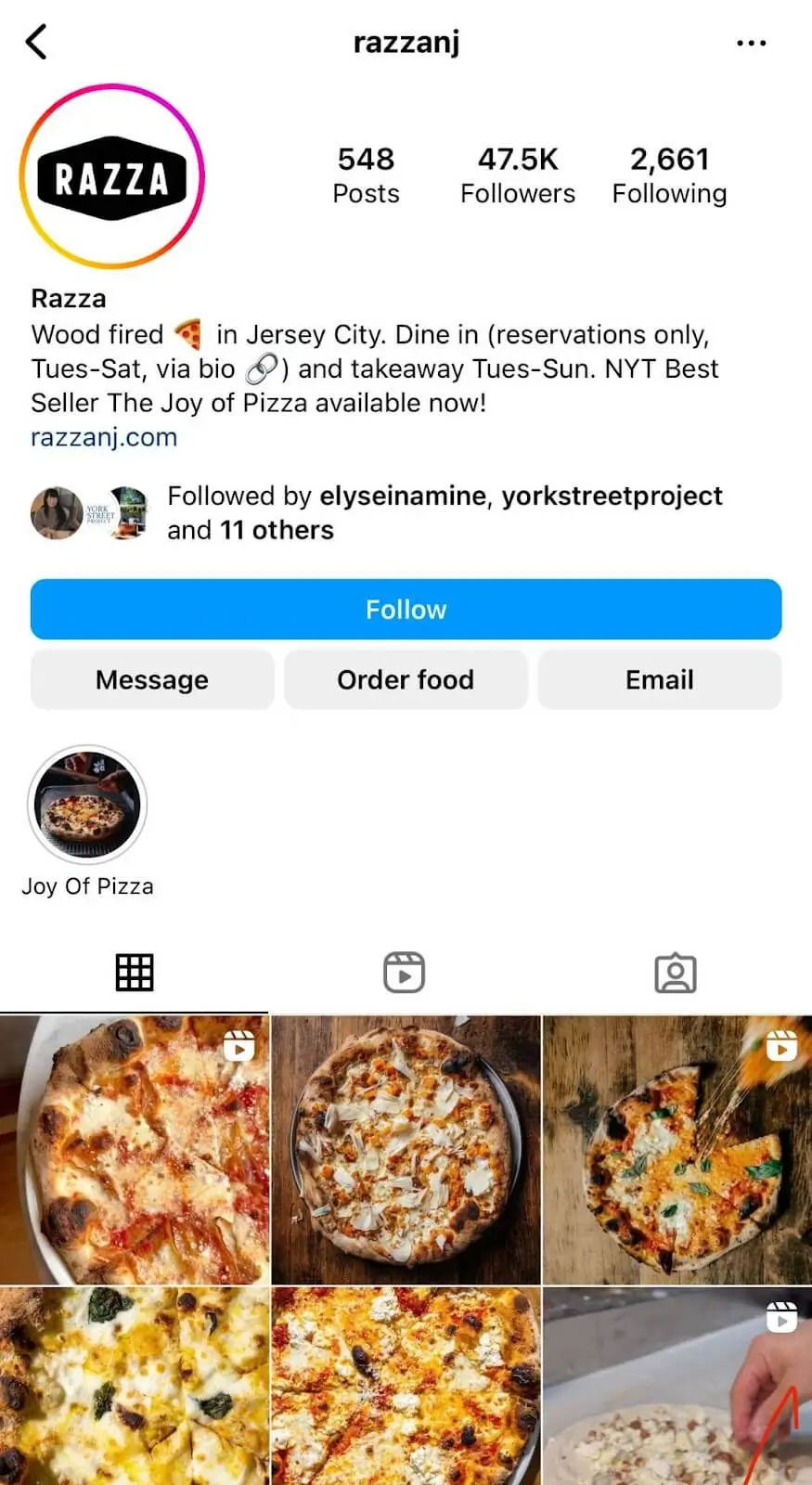Open the reel with sliced pizza on wood
Screen dimensions: 812x1485
click(677, 1150)
